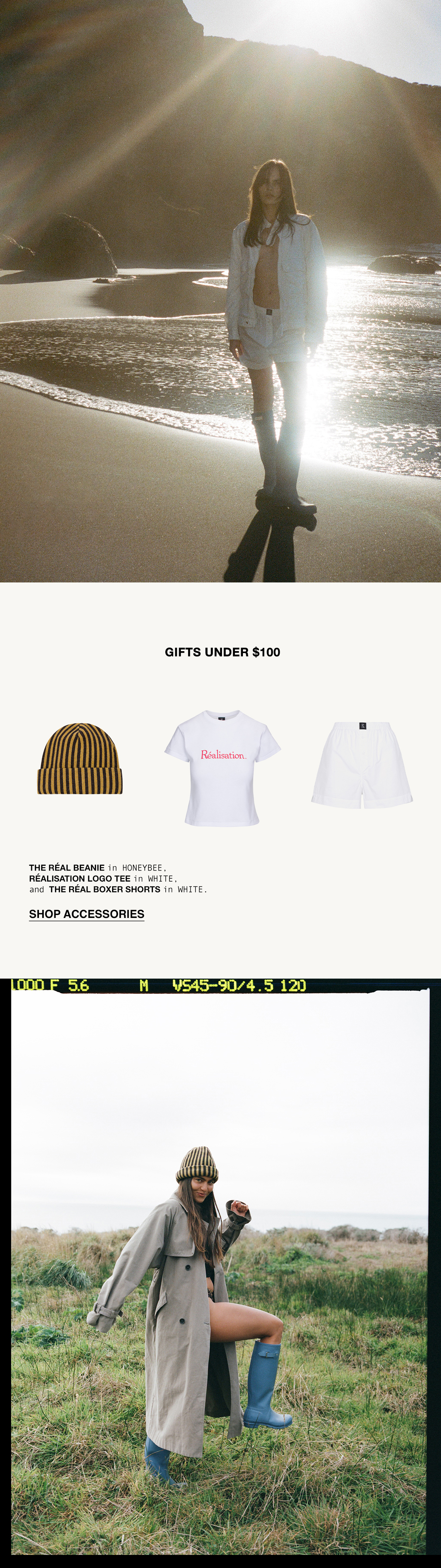This screenshot has height=1568, width=441.
Task: View the Honeybee striped beanie product
Action: click(80, 758)
